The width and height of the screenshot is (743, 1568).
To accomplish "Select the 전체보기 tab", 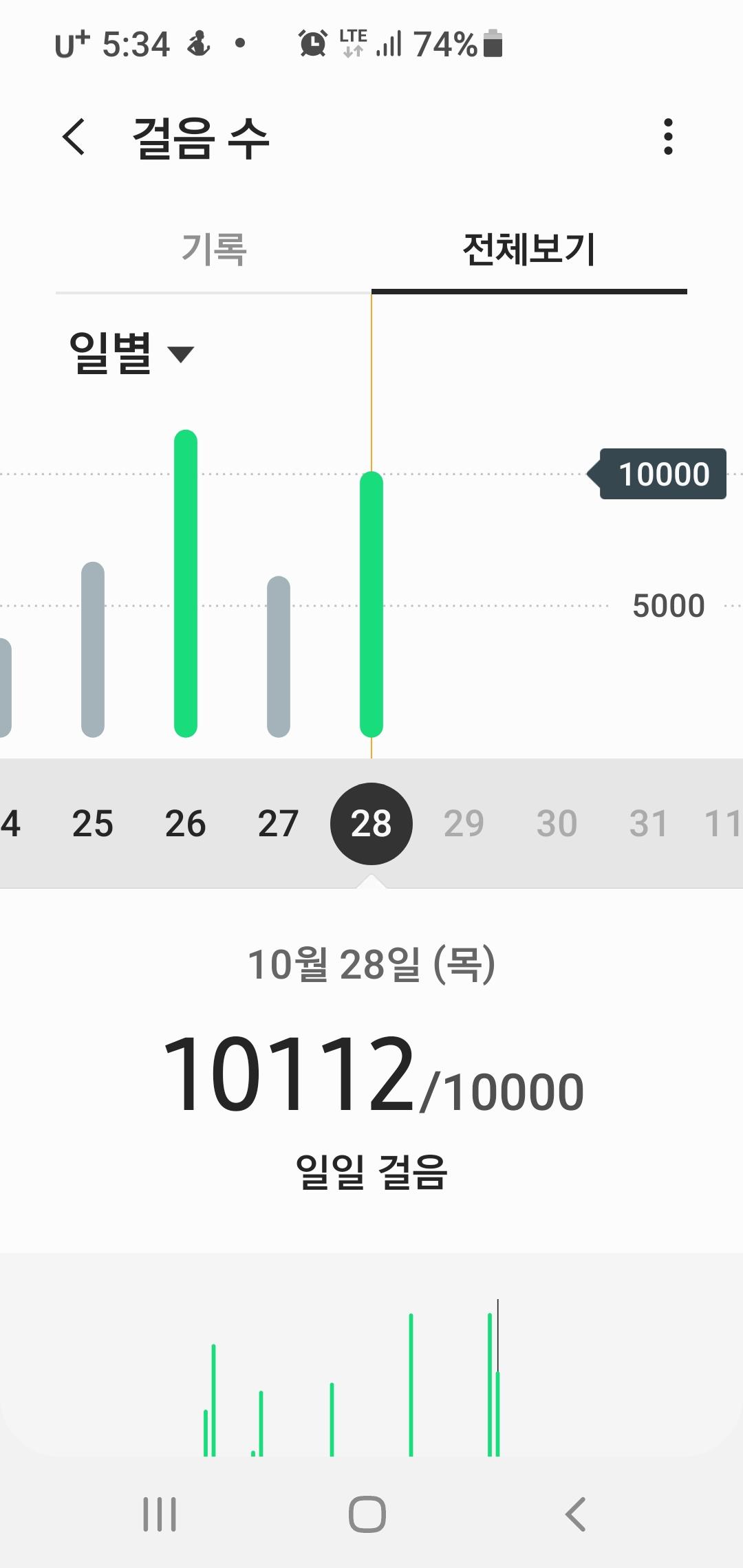I will point(528,249).
